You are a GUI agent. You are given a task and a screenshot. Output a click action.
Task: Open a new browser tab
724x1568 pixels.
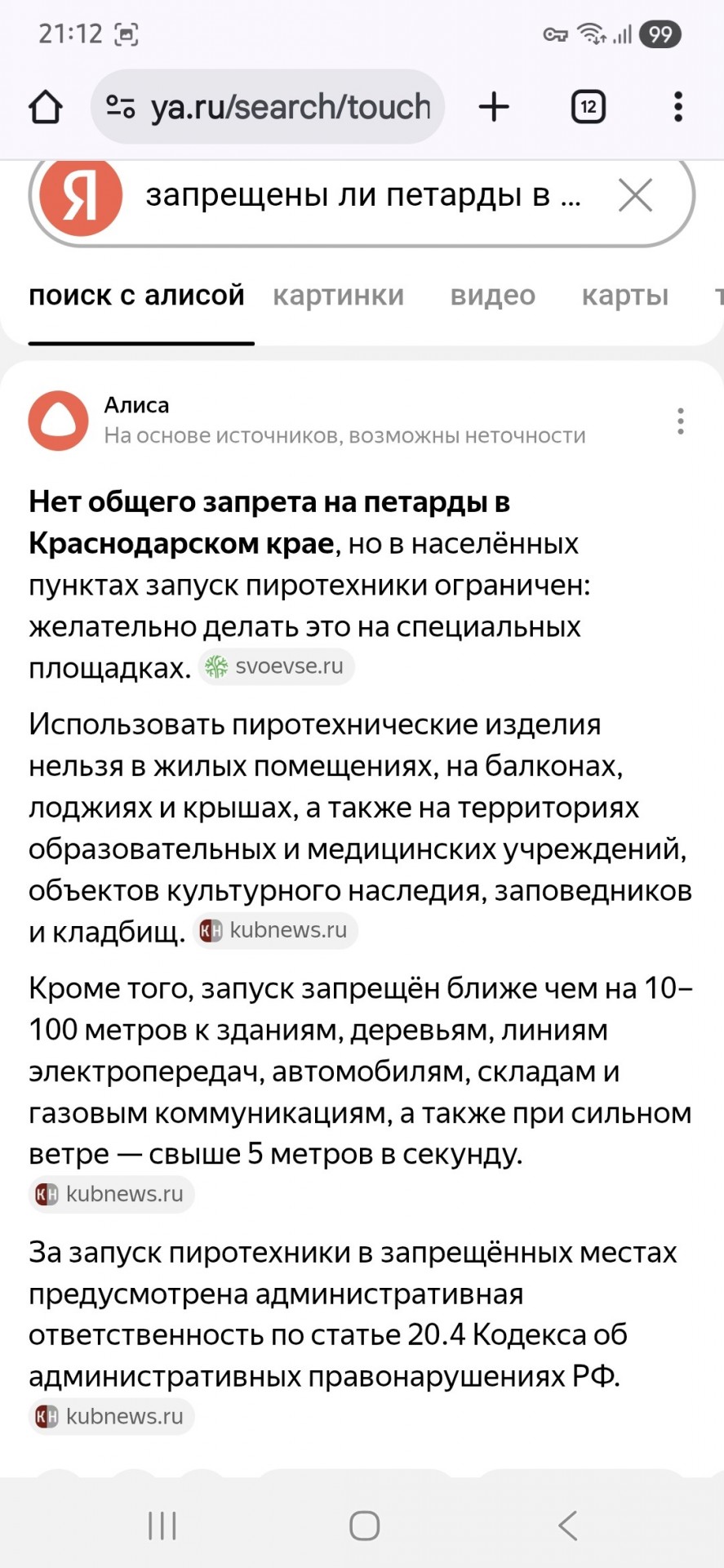(494, 107)
